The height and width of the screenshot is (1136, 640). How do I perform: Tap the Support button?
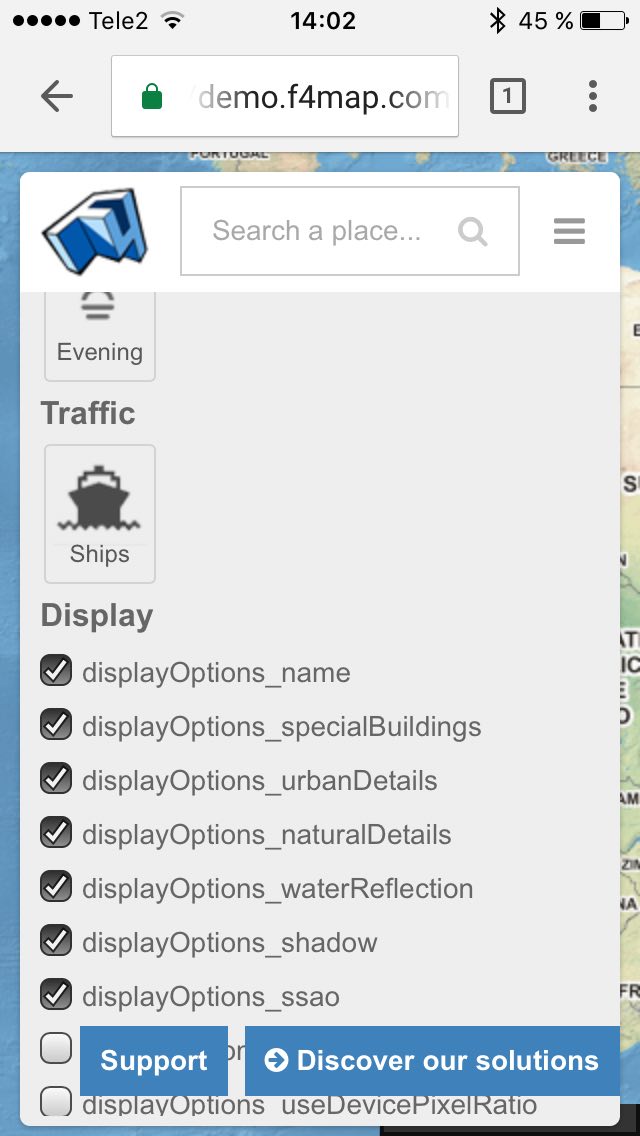[154, 1061]
